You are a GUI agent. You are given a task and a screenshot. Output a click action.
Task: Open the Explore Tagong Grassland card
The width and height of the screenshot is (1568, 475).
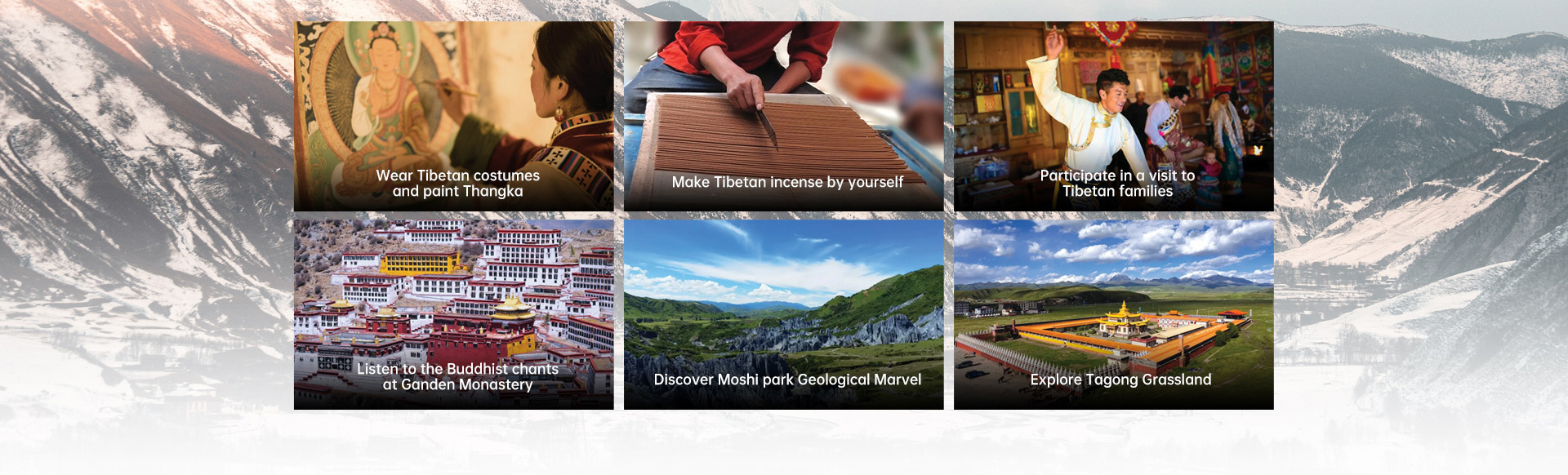pyautogui.click(x=1113, y=314)
